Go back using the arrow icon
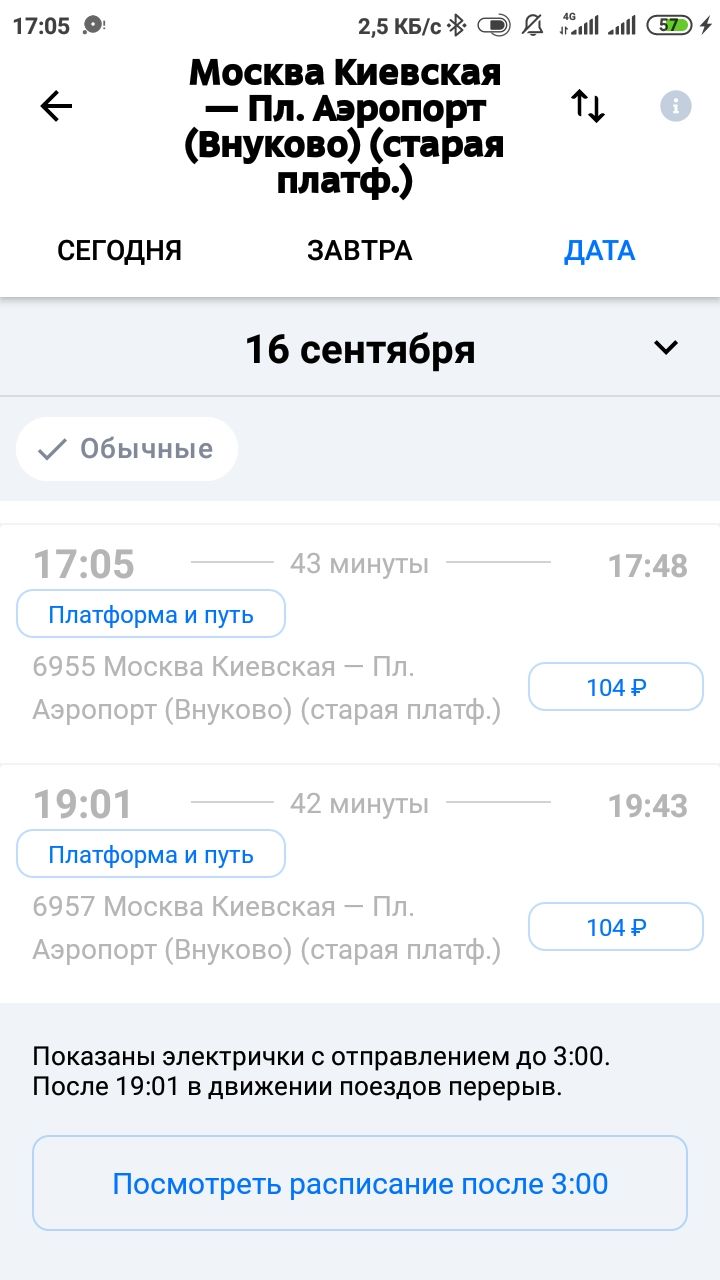Screen dimensions: 720x1280 point(56,106)
